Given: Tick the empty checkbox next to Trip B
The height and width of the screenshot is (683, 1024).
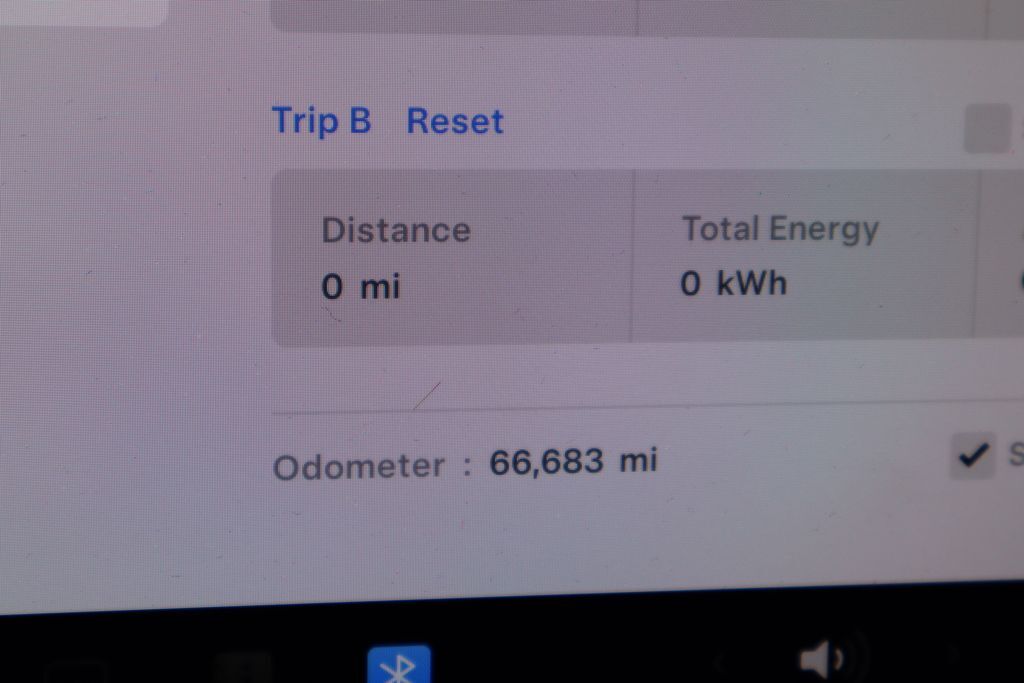Looking at the screenshot, I should coord(988,129).
